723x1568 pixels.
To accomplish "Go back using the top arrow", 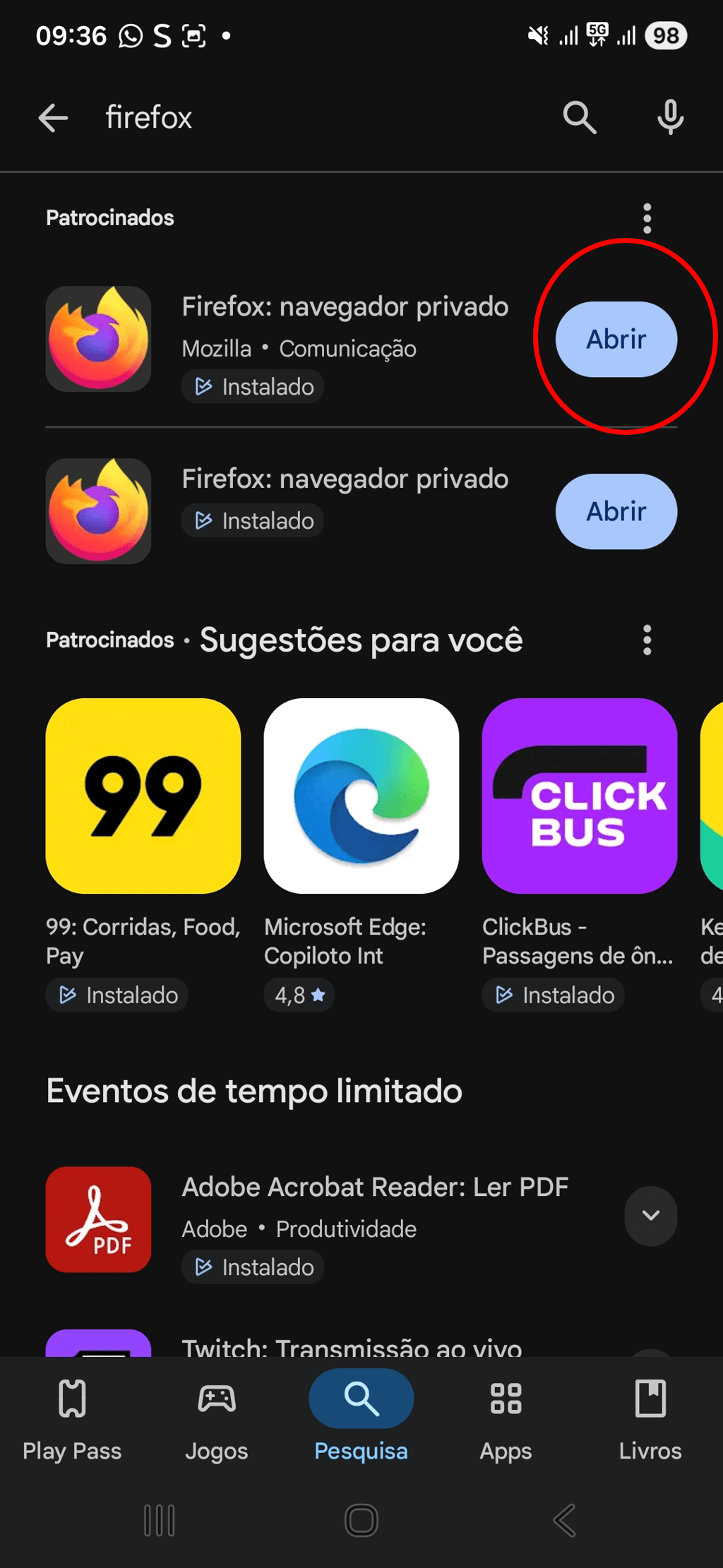I will (x=54, y=118).
